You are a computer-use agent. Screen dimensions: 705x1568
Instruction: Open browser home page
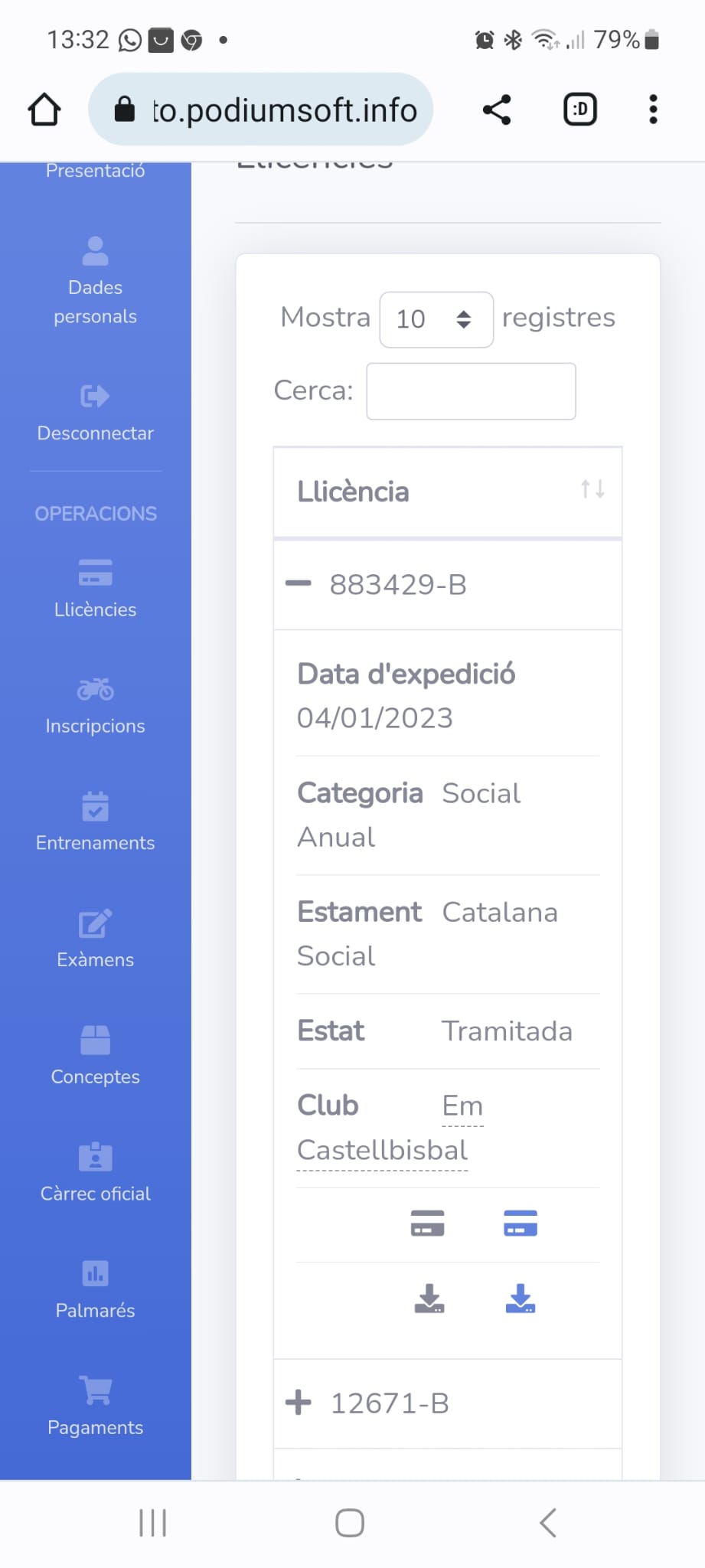(44, 109)
